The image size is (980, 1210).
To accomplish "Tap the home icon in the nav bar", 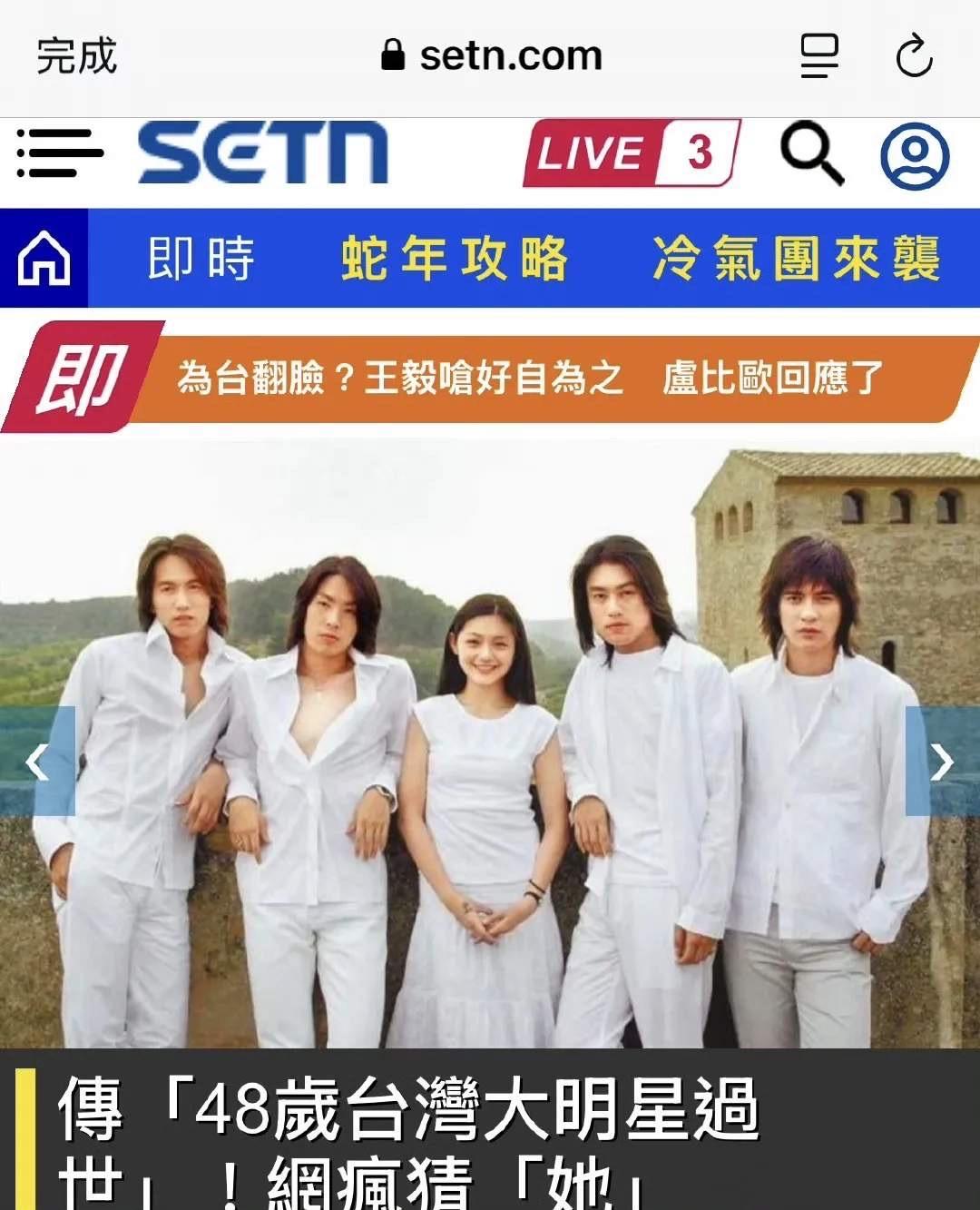I will [x=44, y=259].
